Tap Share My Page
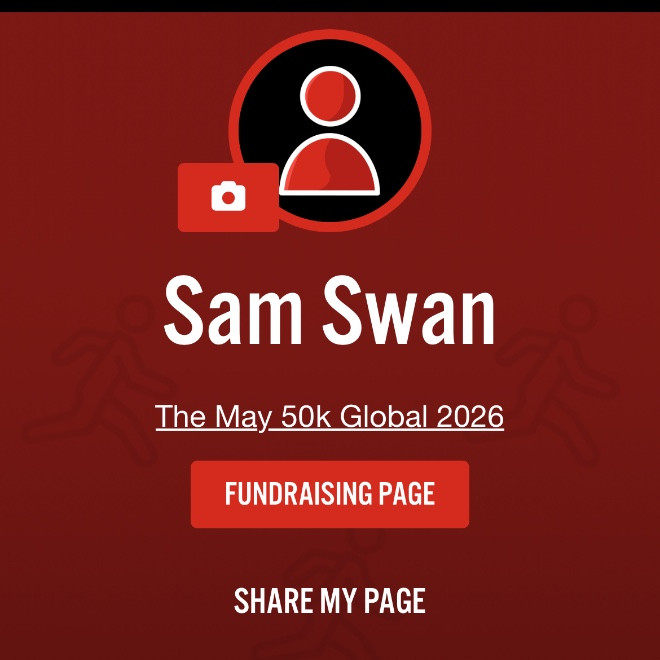This screenshot has width=660, height=660. click(x=330, y=601)
